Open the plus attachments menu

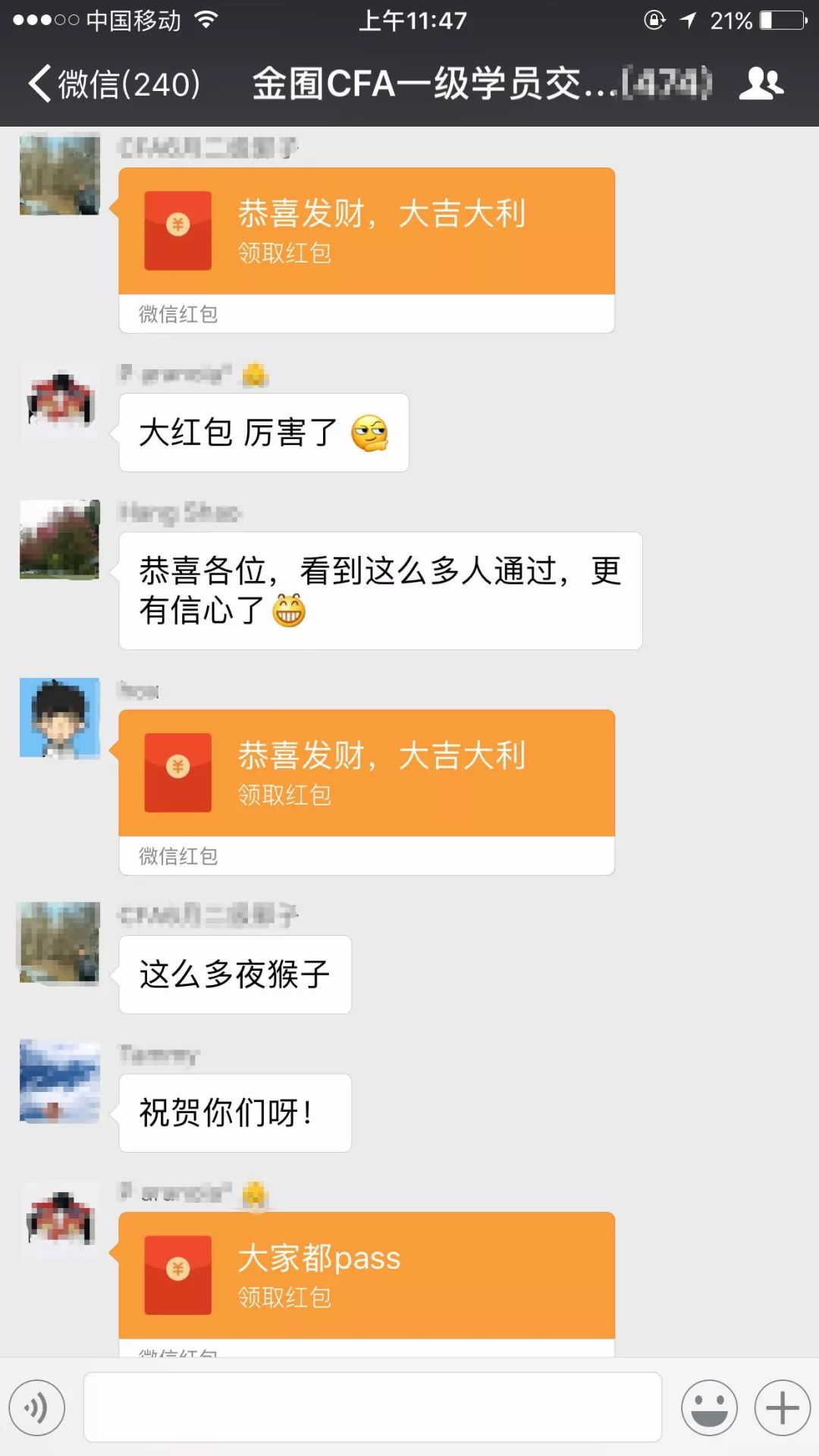[783, 1407]
